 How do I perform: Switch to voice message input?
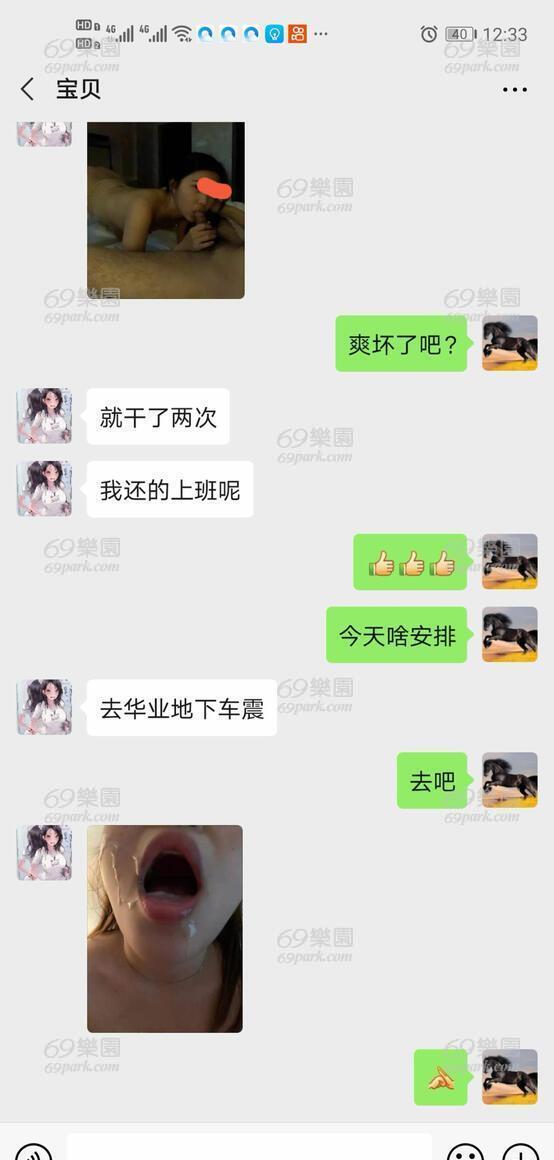(x=34, y=1153)
